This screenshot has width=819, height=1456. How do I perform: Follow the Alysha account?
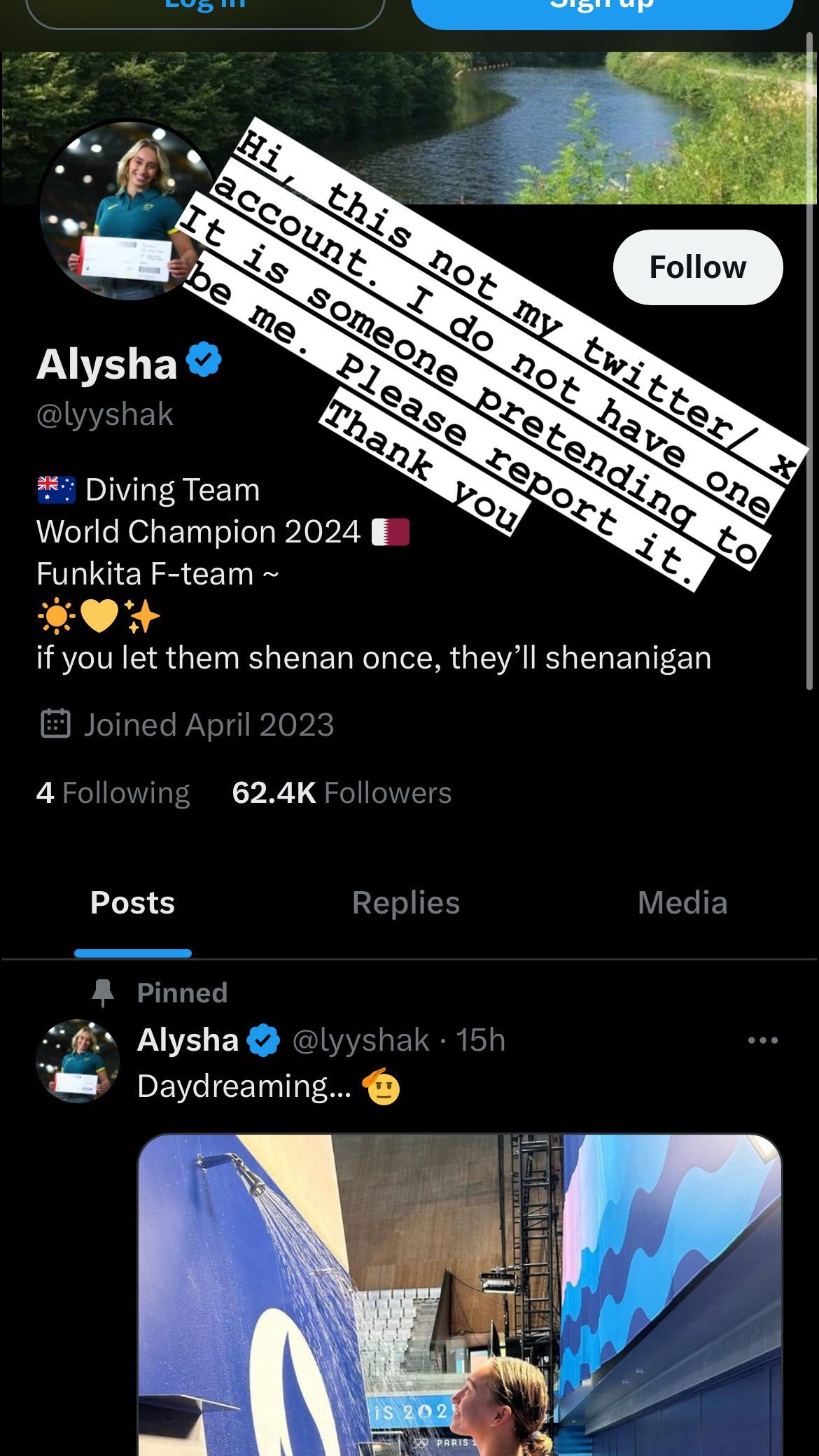click(x=697, y=267)
